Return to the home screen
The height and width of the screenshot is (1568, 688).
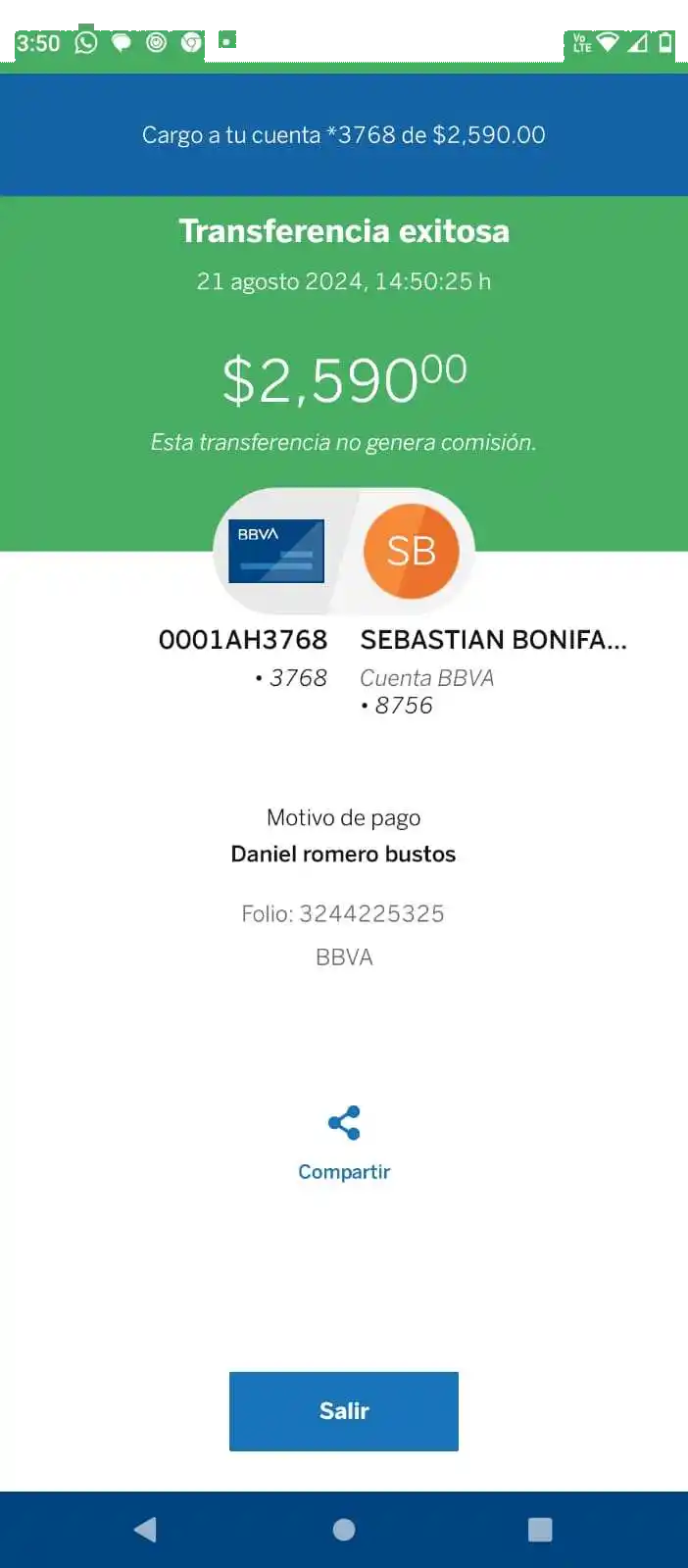344,1530
